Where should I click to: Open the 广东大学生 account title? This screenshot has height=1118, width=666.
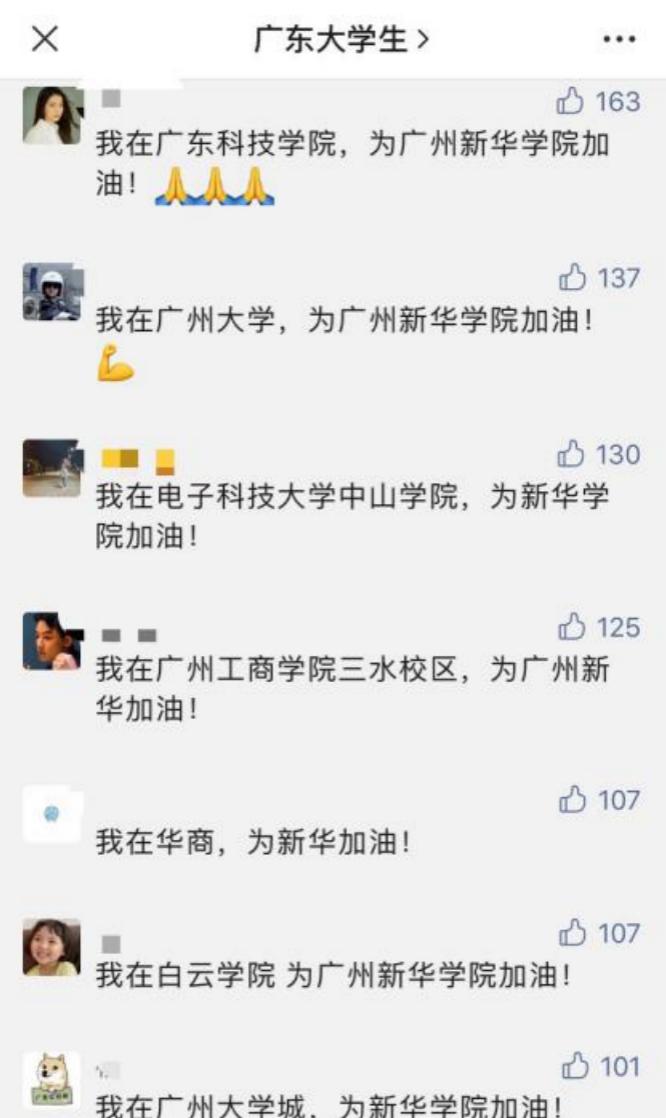342,40
